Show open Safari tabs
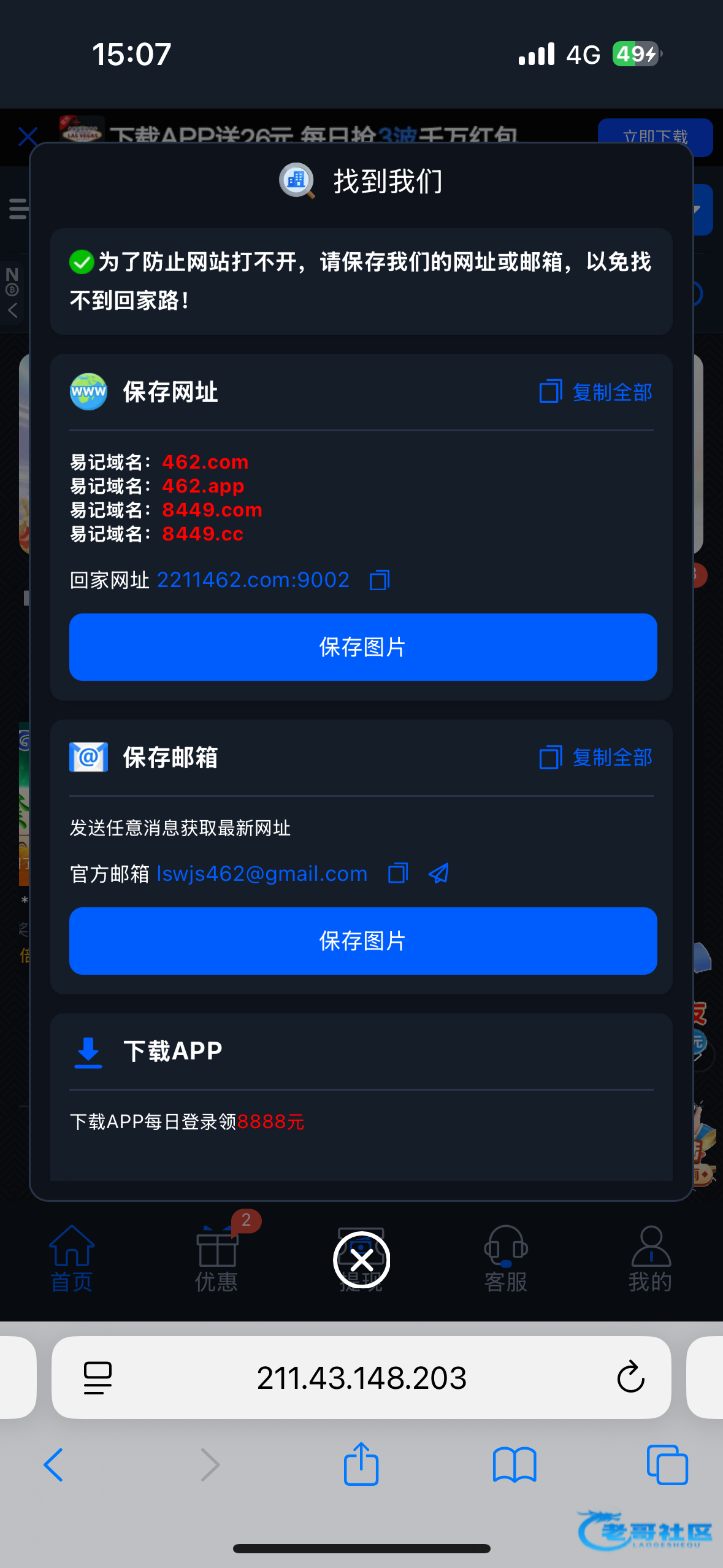The image size is (723, 1568). click(667, 1465)
